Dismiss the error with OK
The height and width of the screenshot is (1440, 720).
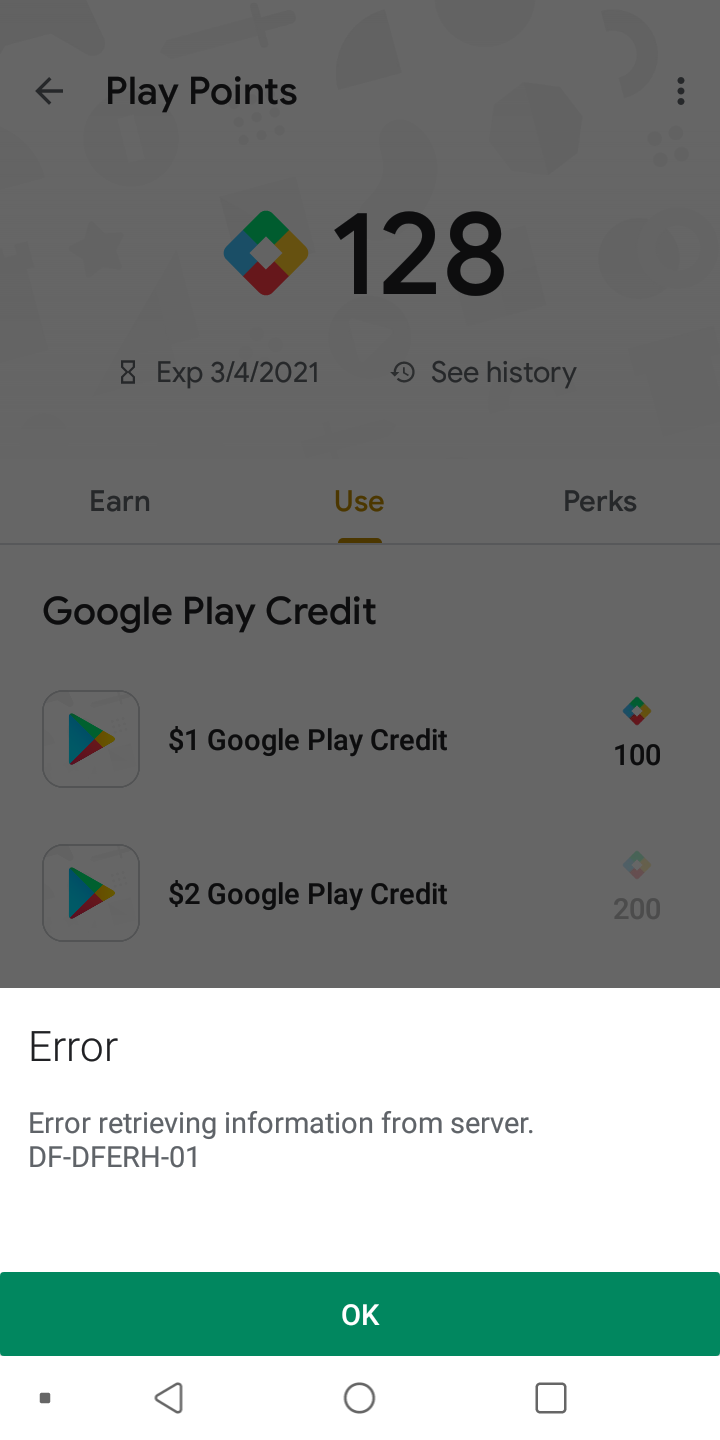360,1314
